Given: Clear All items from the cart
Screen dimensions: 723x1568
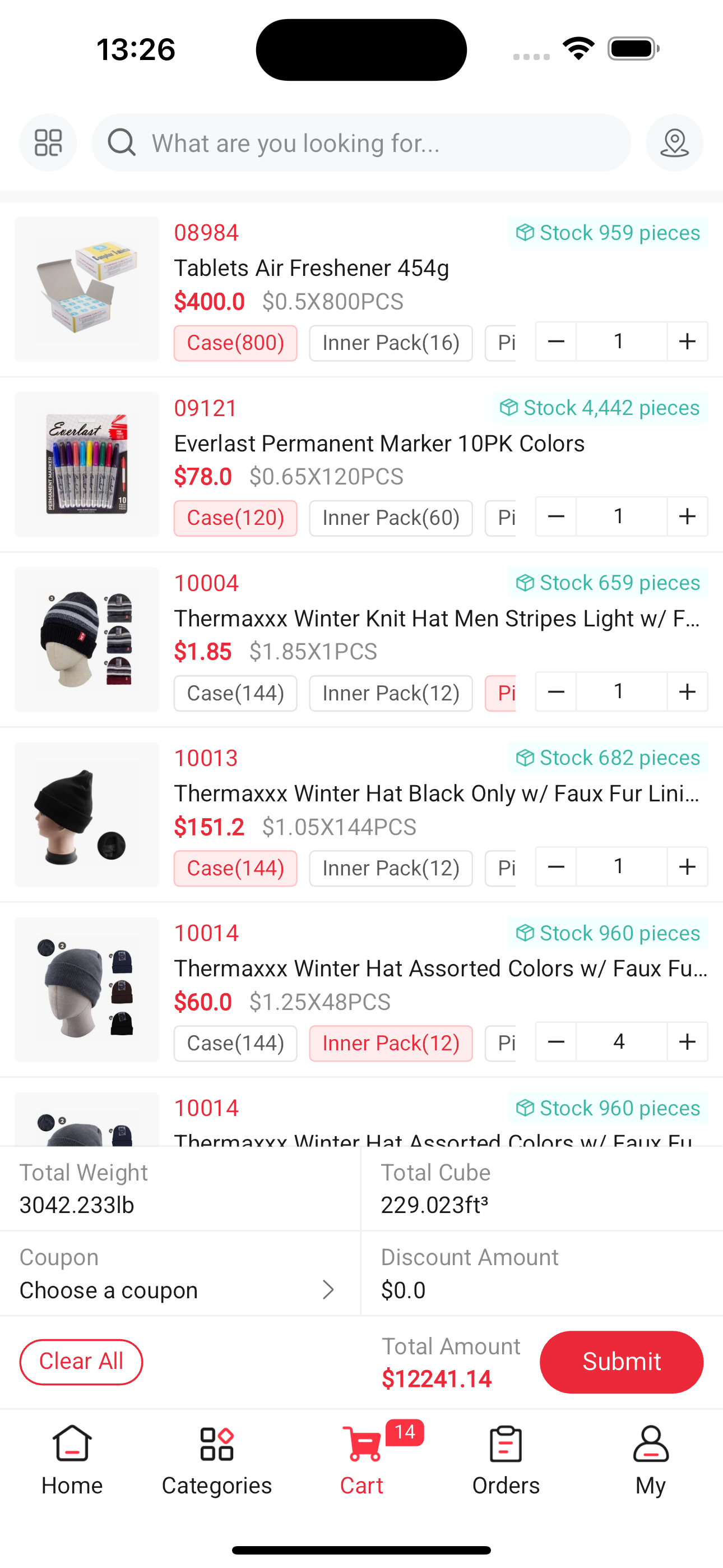Looking at the screenshot, I should point(81,1362).
